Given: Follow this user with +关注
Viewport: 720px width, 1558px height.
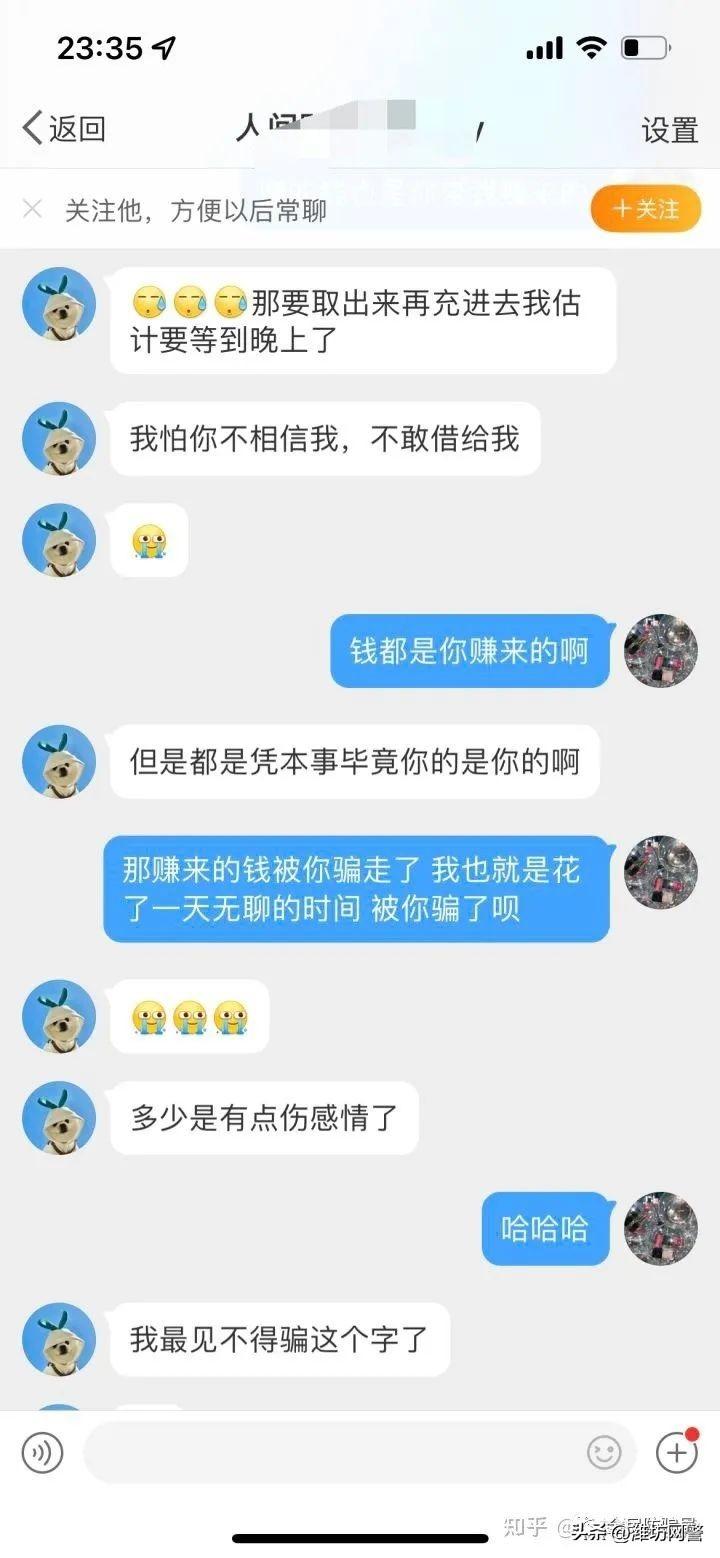Looking at the screenshot, I should click(645, 209).
